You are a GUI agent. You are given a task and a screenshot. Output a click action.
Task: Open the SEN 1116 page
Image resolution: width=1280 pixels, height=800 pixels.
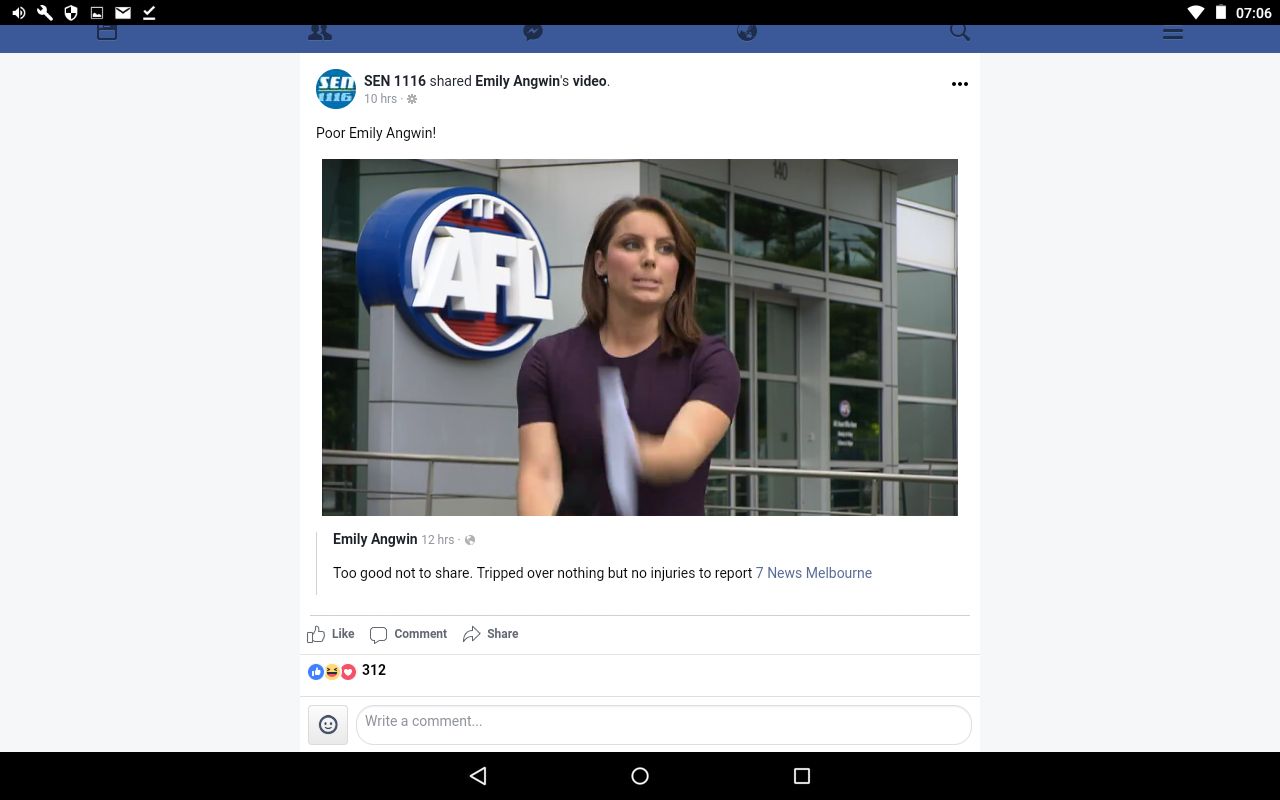coord(395,81)
